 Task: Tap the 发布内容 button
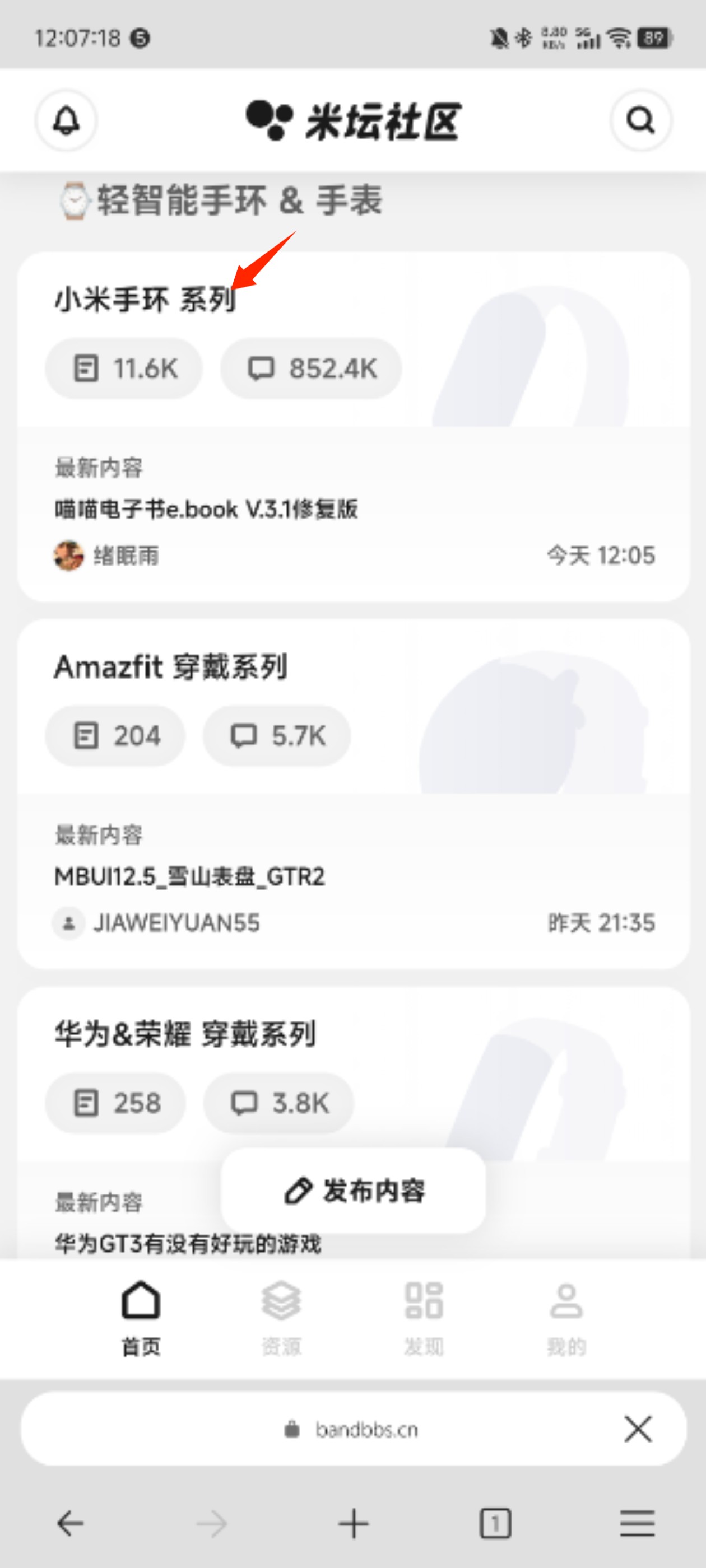(354, 1191)
